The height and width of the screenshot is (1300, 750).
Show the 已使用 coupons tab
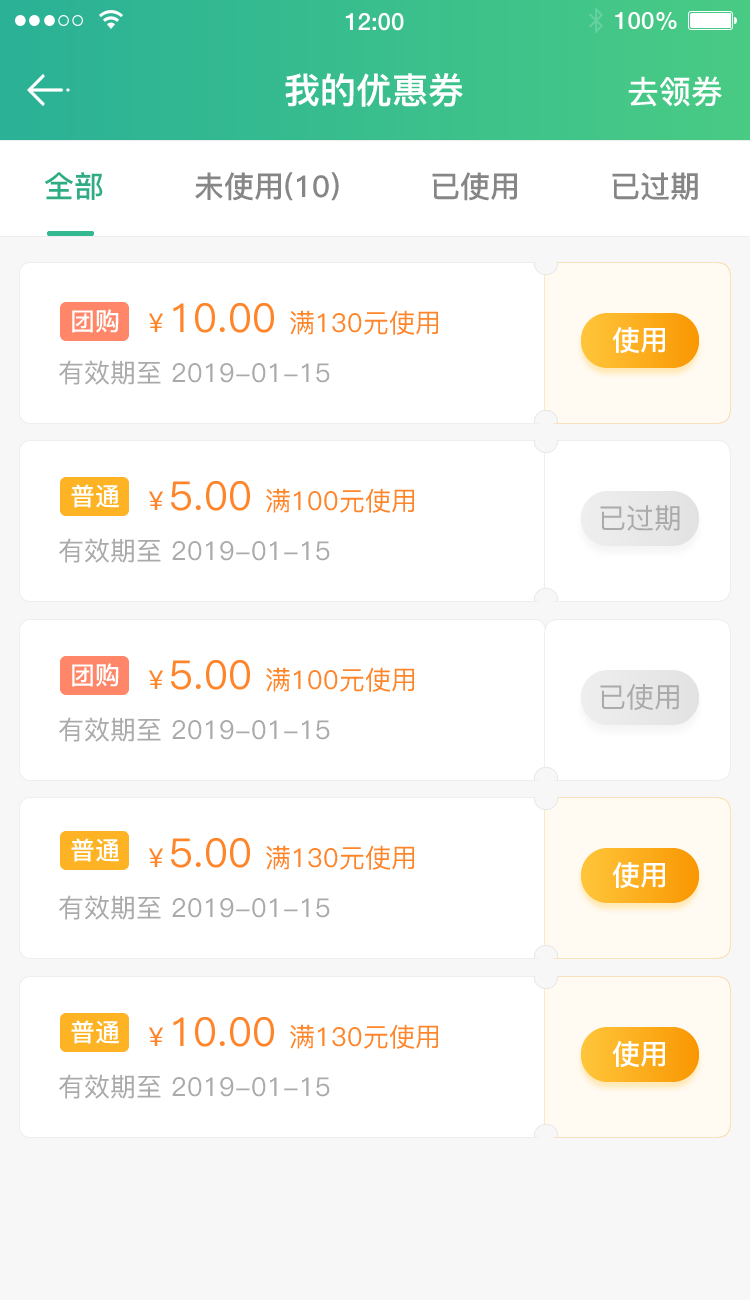(x=474, y=187)
